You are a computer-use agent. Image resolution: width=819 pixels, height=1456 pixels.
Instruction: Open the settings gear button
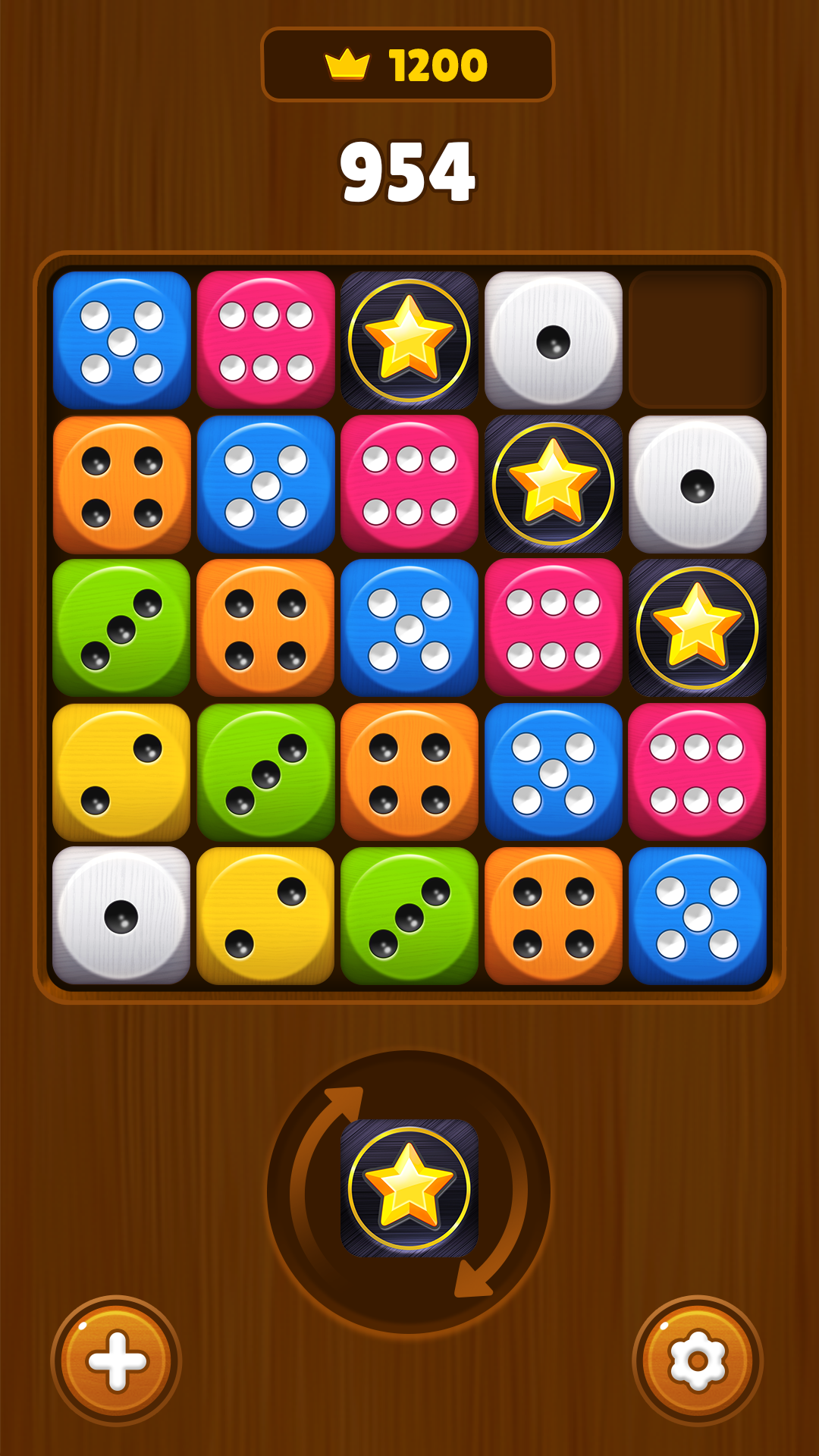pyautogui.click(x=698, y=1360)
